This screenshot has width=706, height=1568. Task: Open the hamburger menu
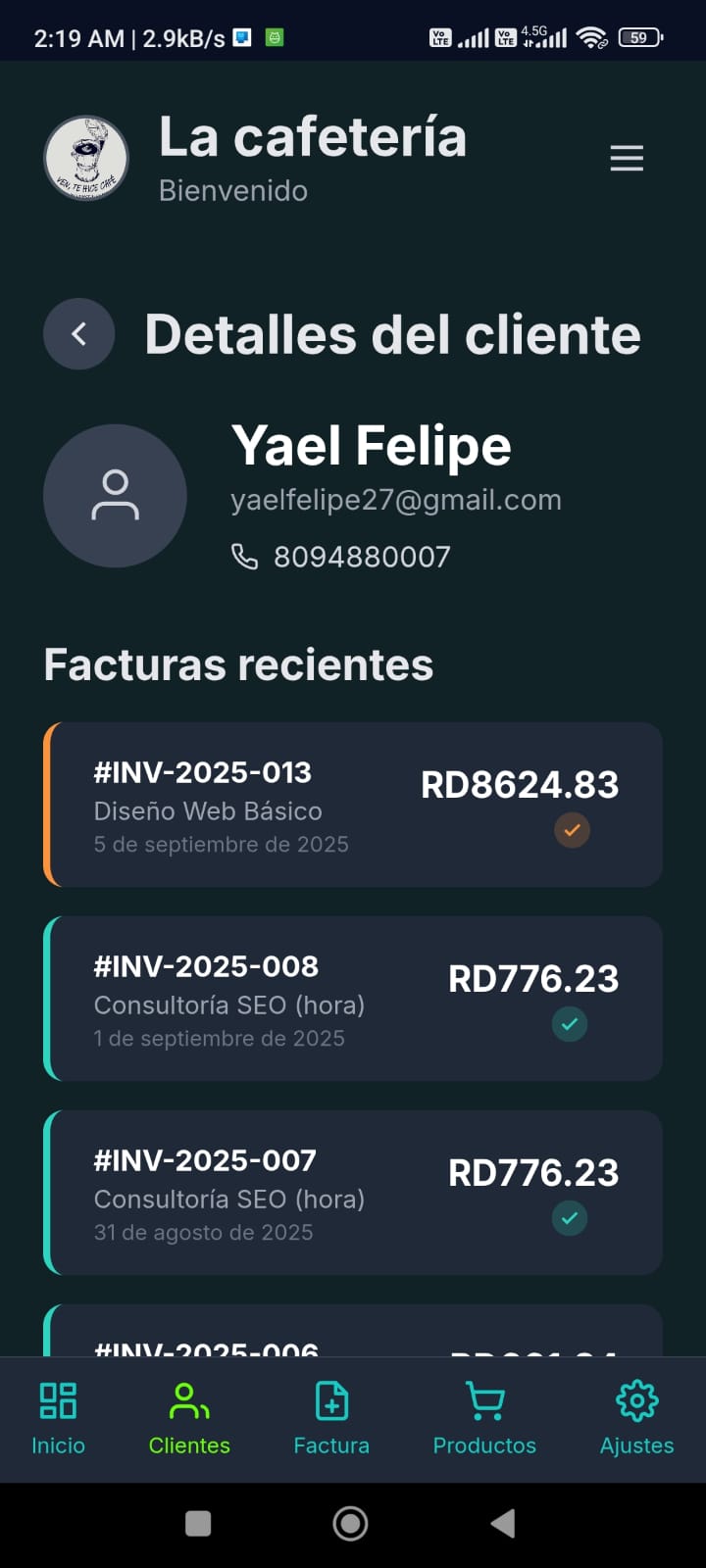(x=627, y=158)
